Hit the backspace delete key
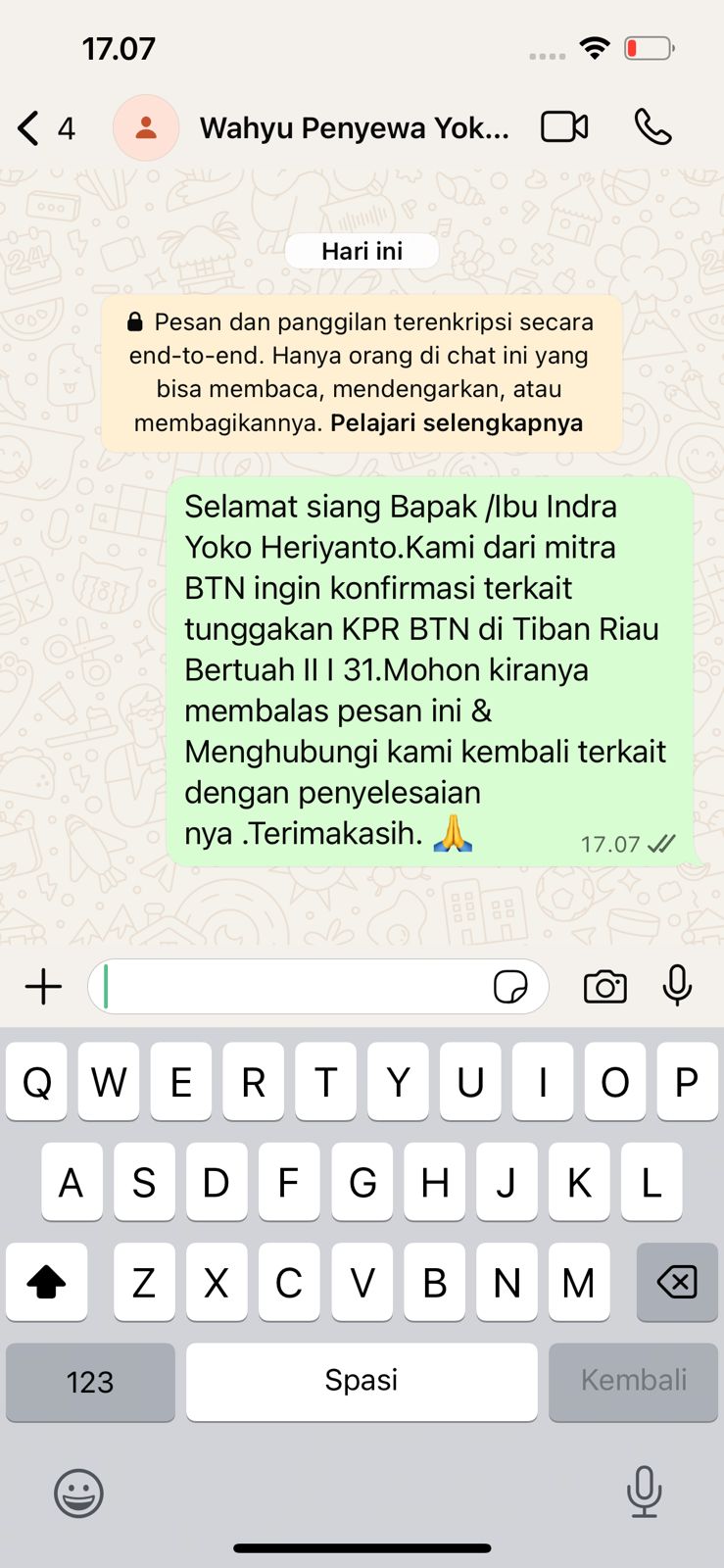This screenshot has width=724, height=1568. [x=677, y=1282]
